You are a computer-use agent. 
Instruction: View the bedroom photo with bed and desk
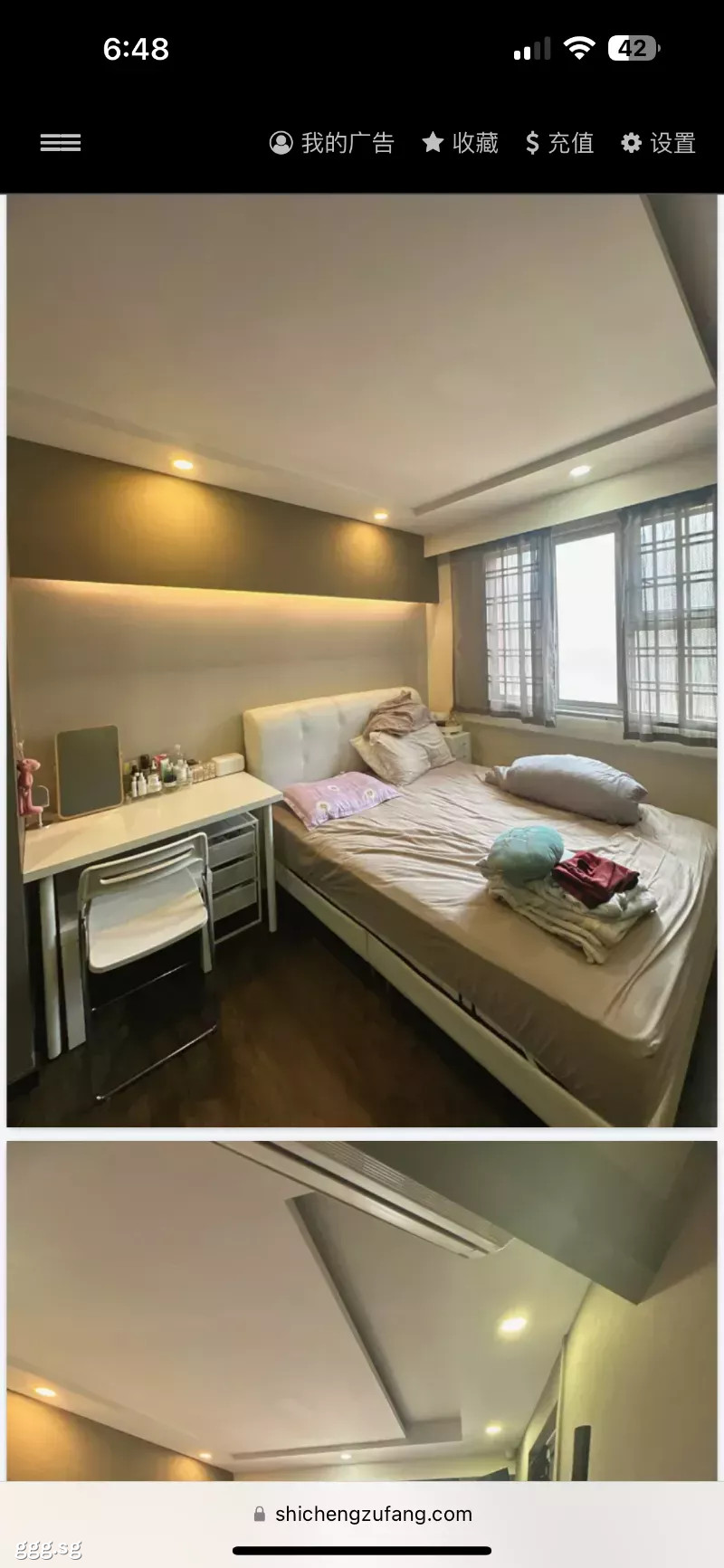[362, 660]
